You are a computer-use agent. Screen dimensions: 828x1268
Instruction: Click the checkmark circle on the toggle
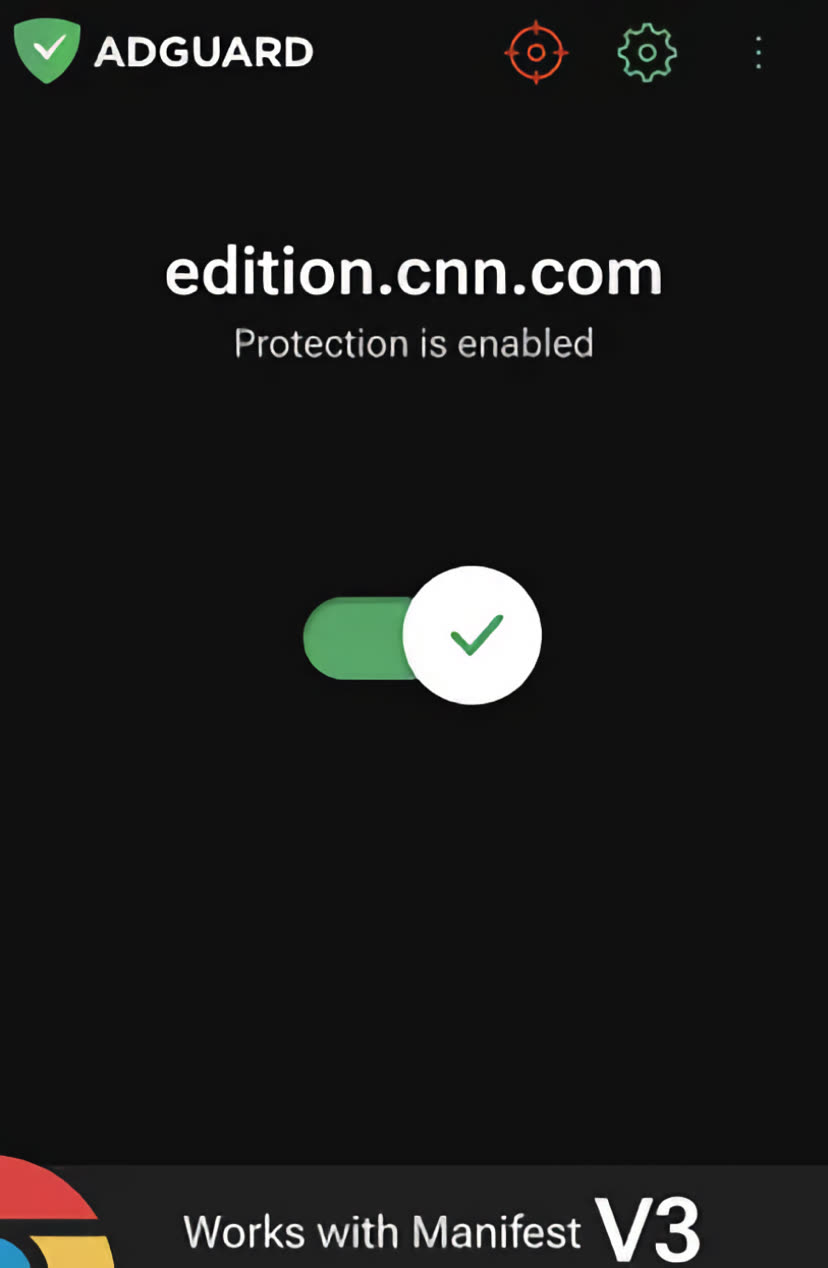click(x=471, y=635)
